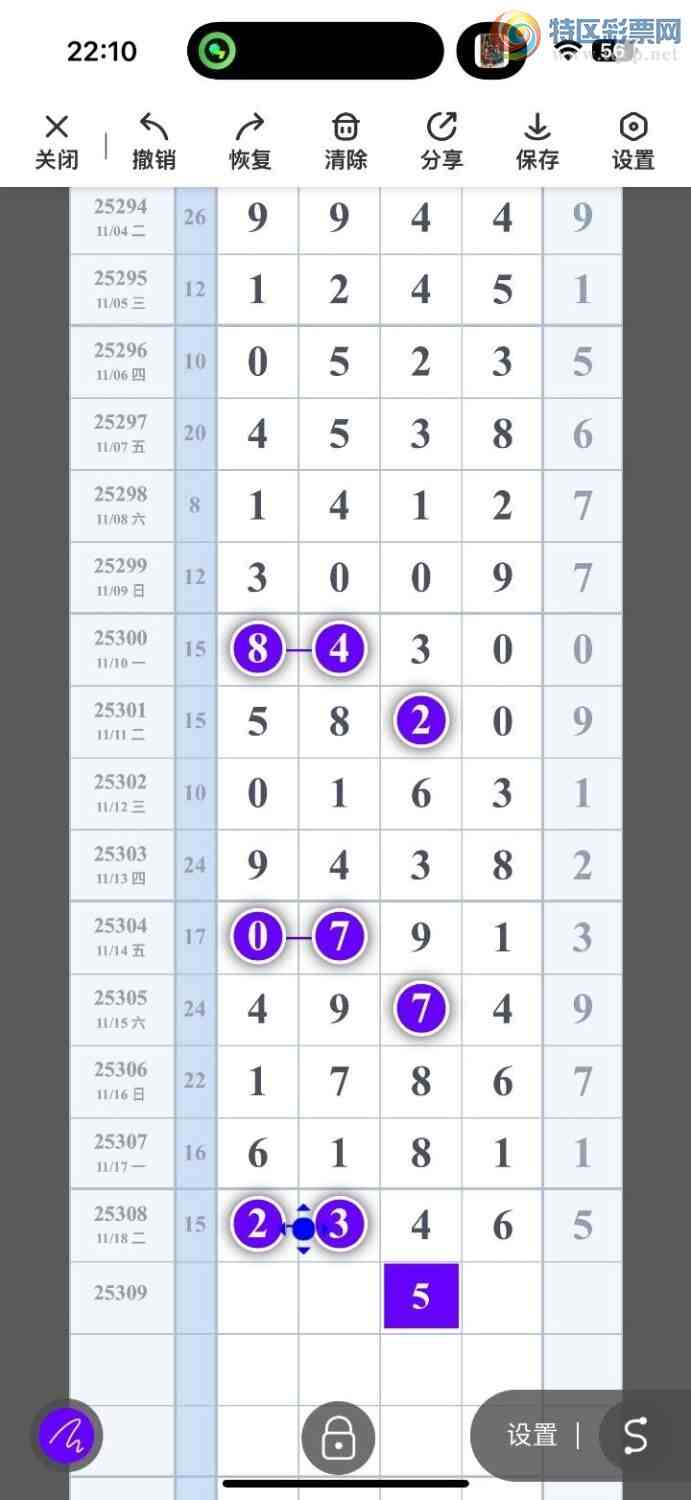This screenshot has width=691, height=1500.
Task: Redo with the 恢复 button
Action: tap(249, 141)
